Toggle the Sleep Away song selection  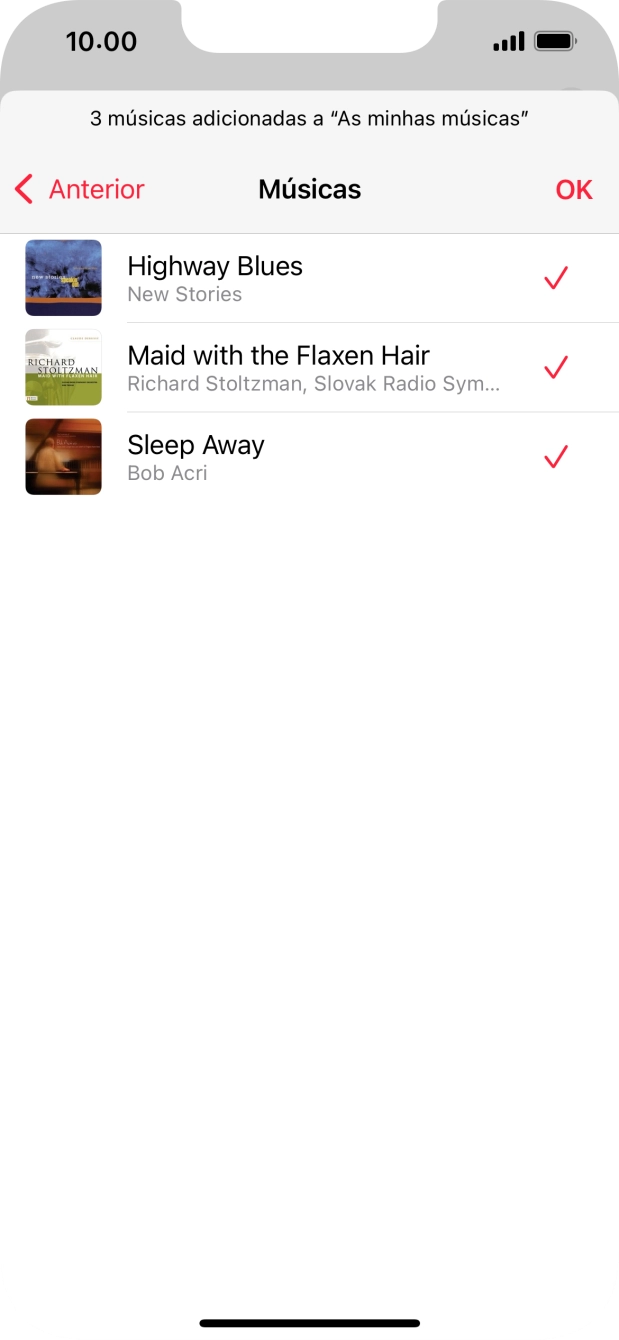point(556,457)
